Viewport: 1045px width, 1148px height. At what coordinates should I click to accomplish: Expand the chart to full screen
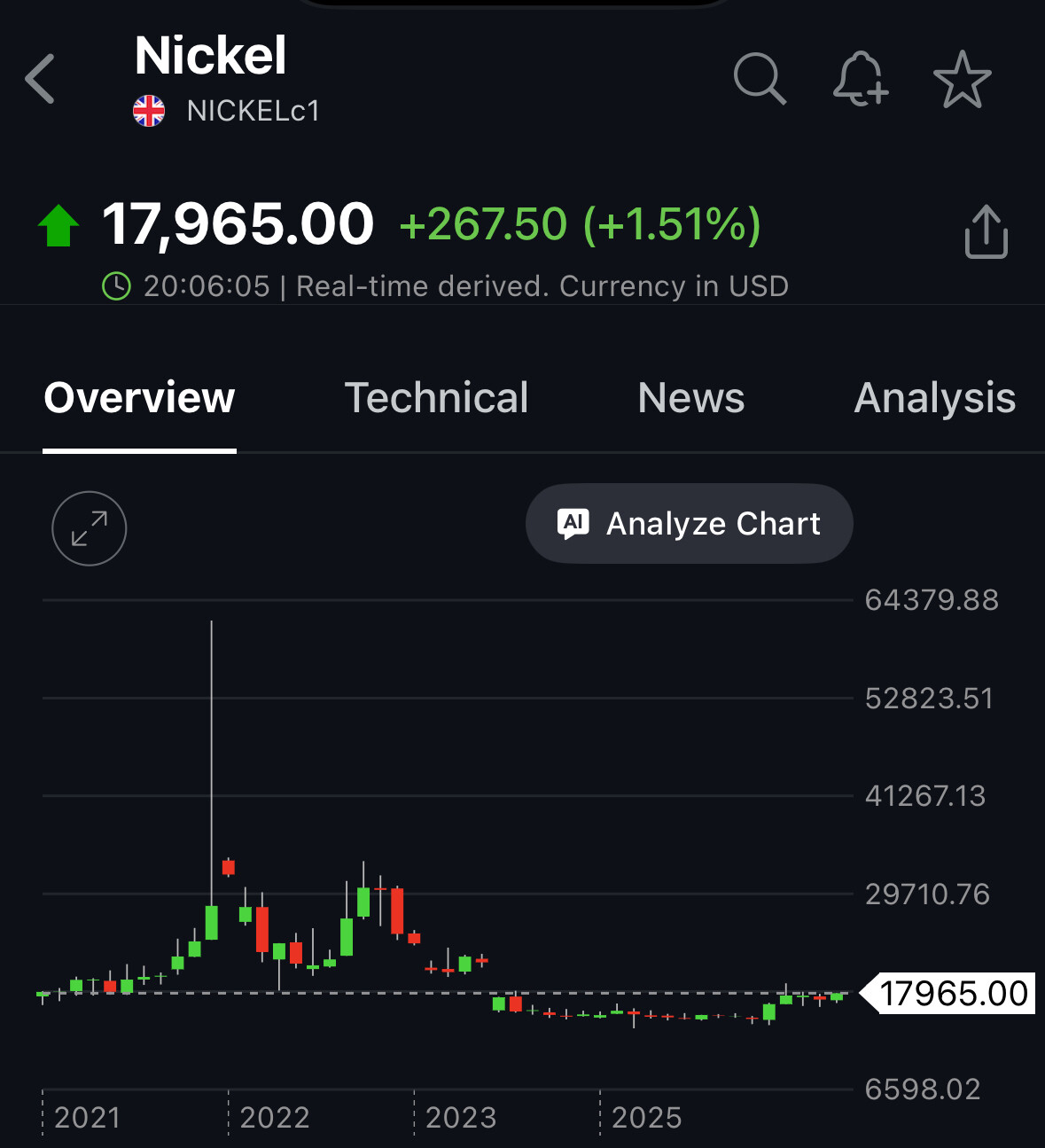click(90, 529)
